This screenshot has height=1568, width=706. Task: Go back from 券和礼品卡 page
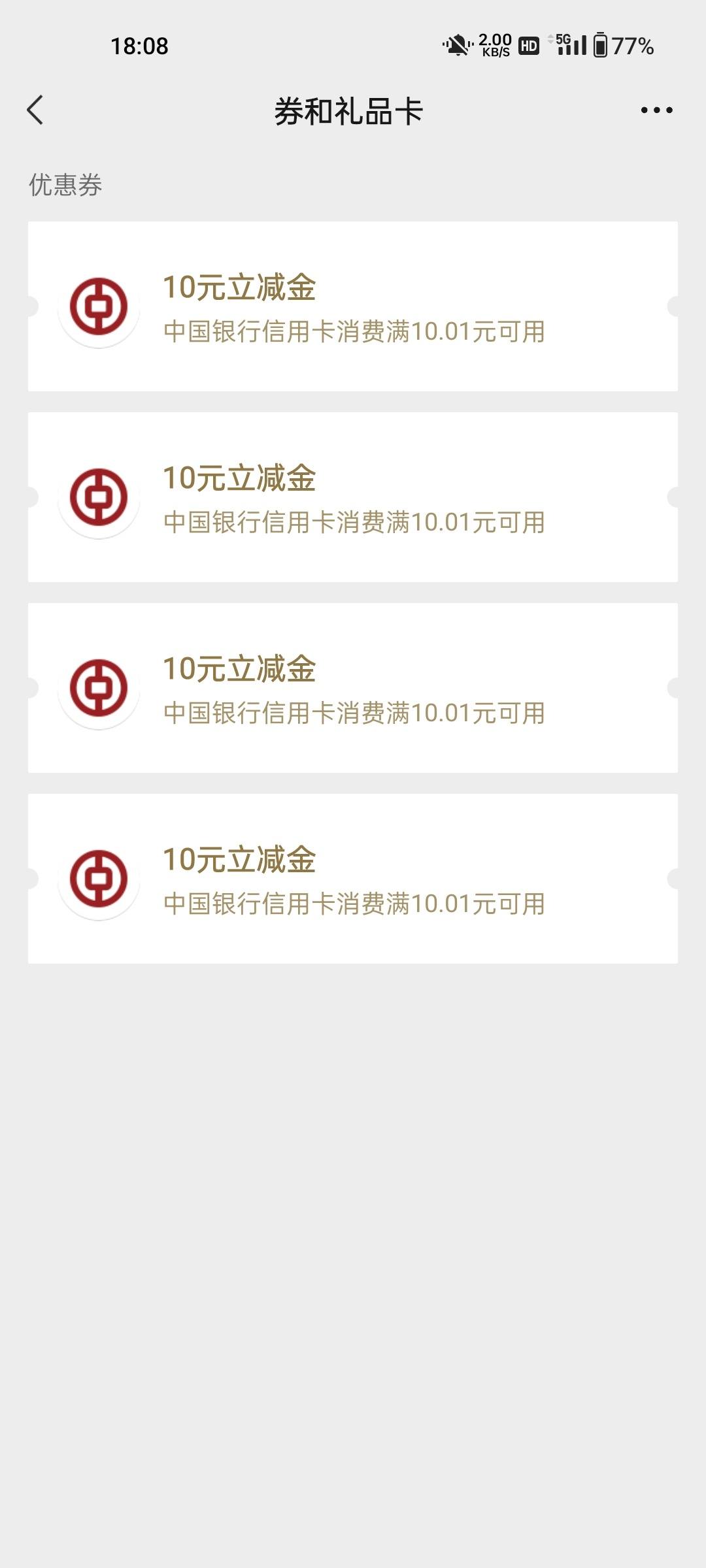[35, 110]
